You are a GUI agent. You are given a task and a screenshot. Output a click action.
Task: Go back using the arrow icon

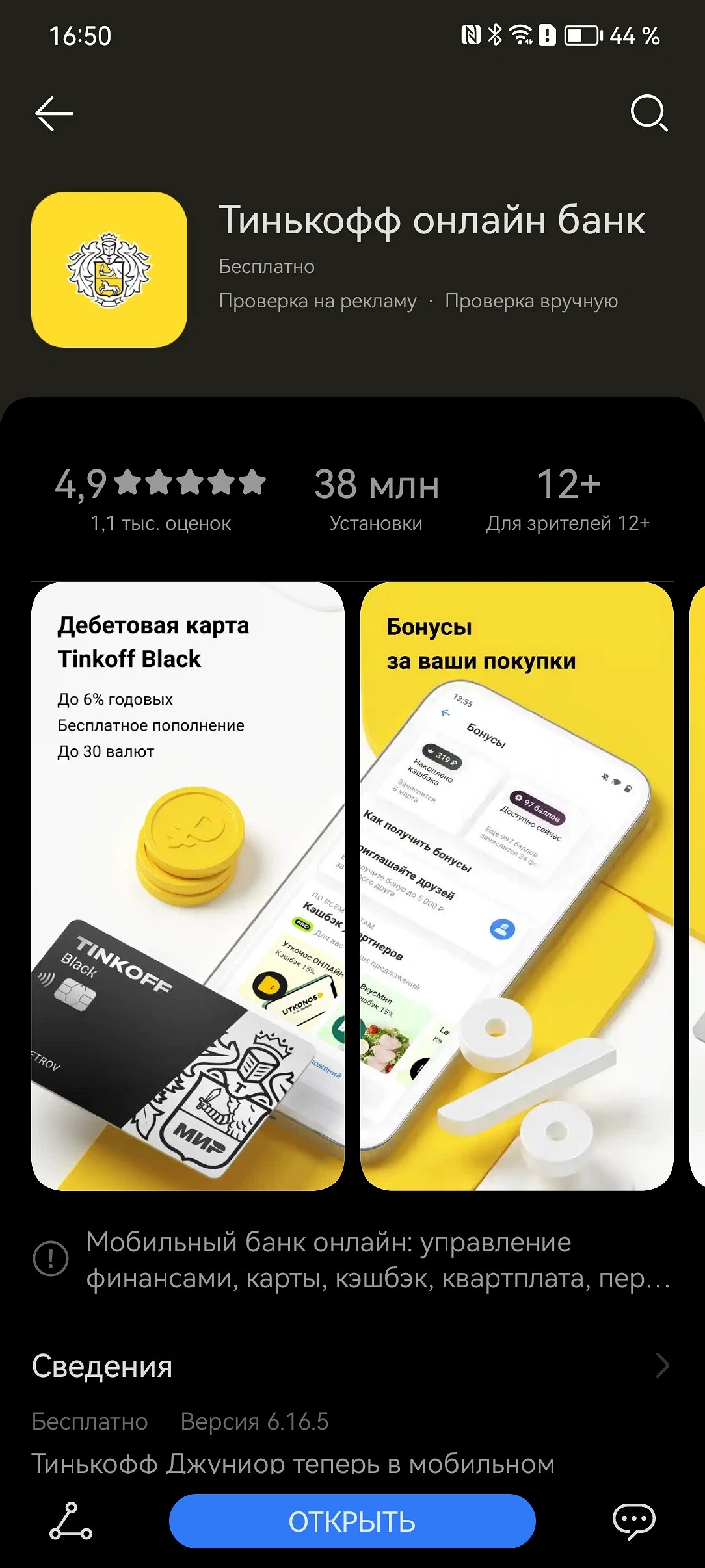[54, 114]
